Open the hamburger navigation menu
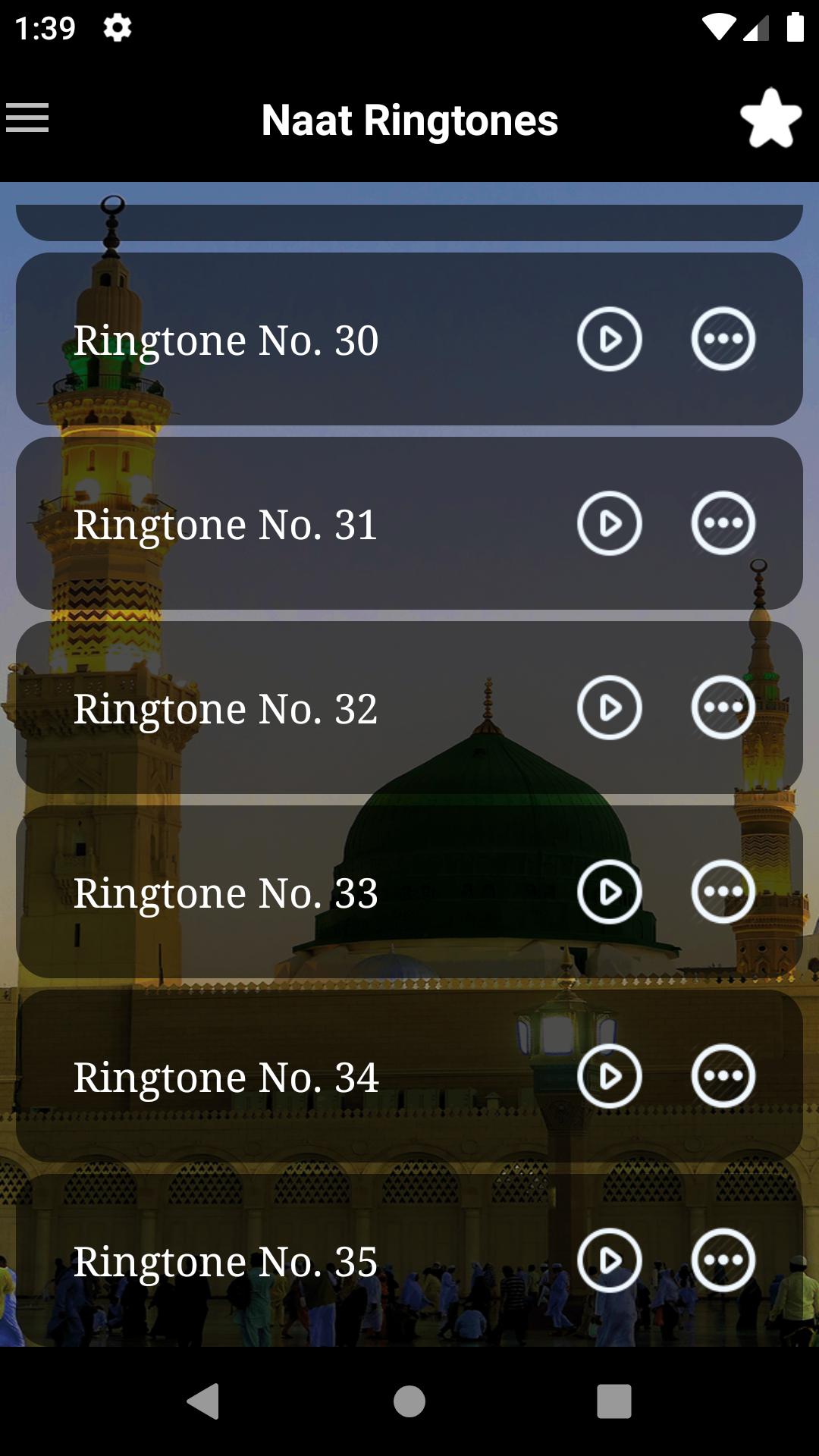 pos(27,118)
